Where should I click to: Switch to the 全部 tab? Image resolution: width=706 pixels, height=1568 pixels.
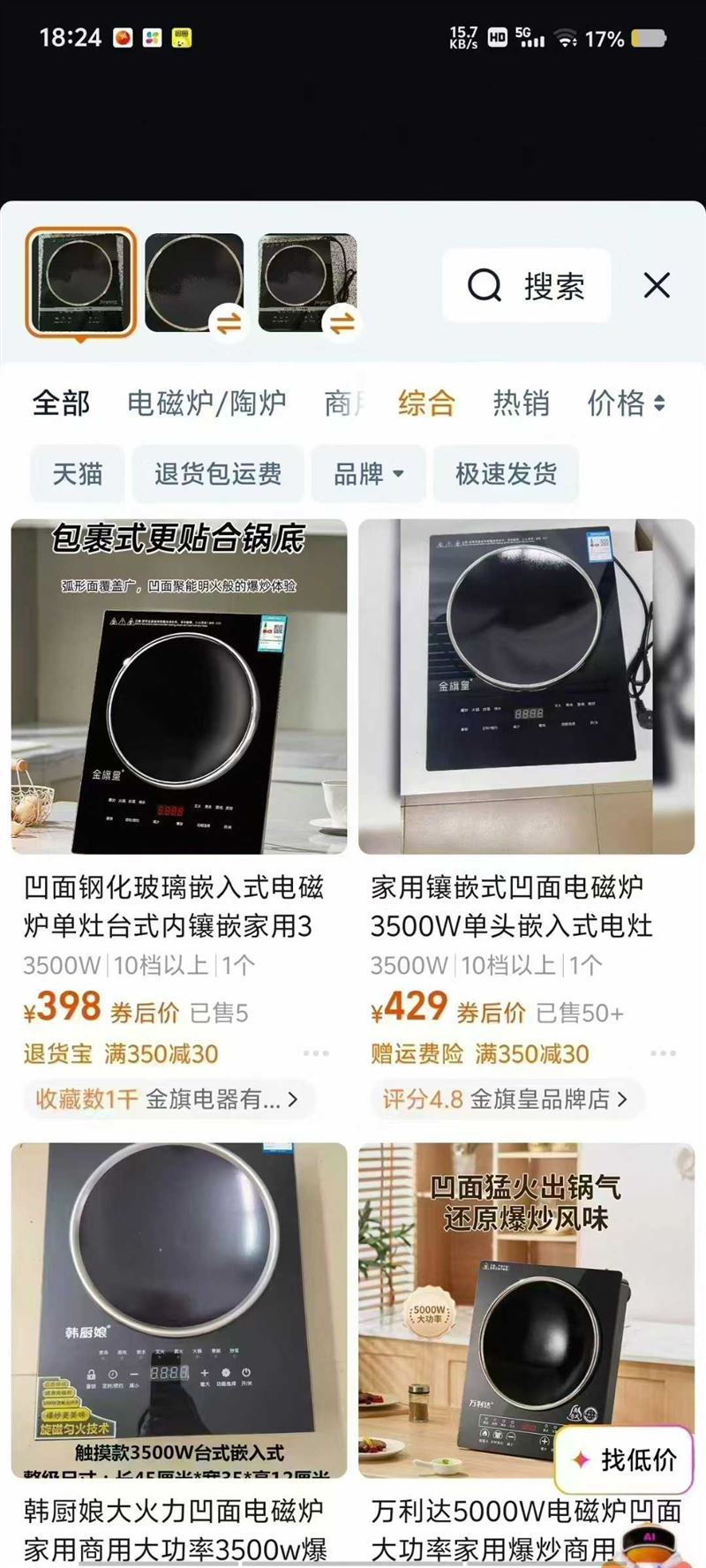click(61, 403)
